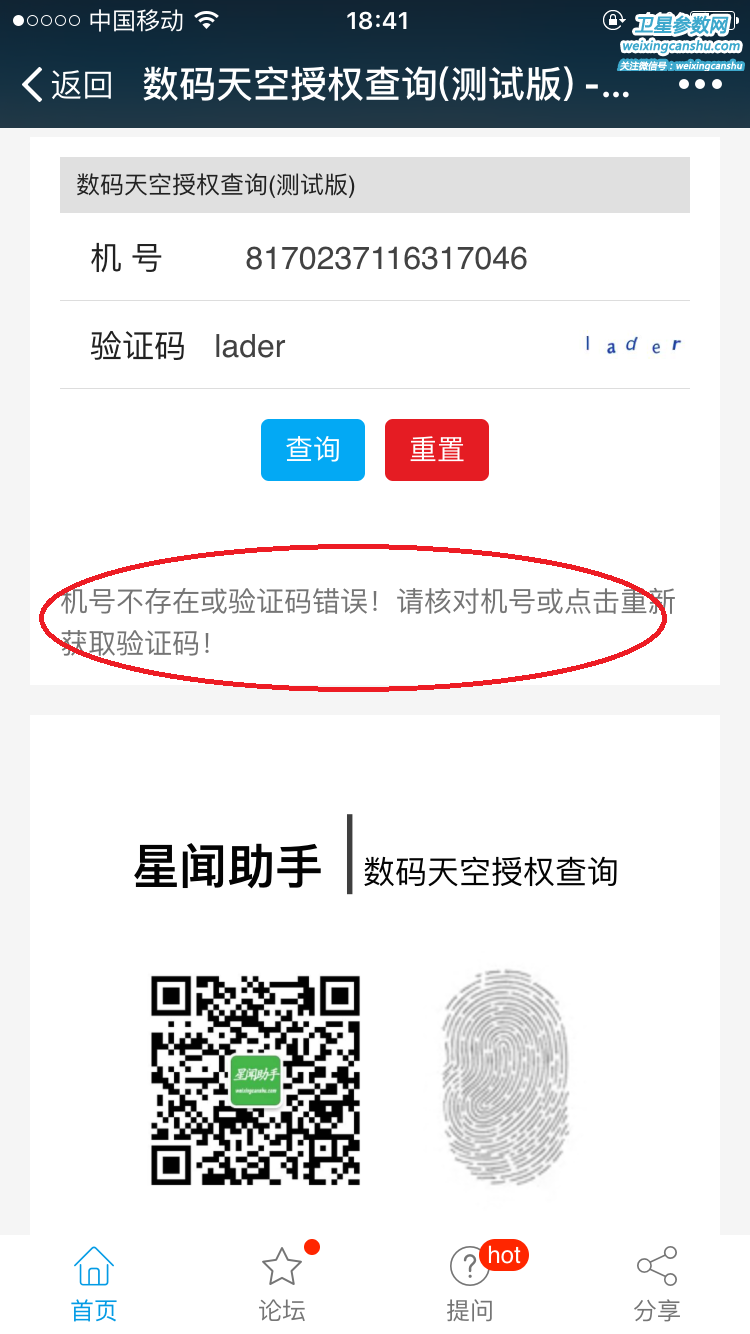Open the 分享 tab

pyautogui.click(x=657, y=1285)
